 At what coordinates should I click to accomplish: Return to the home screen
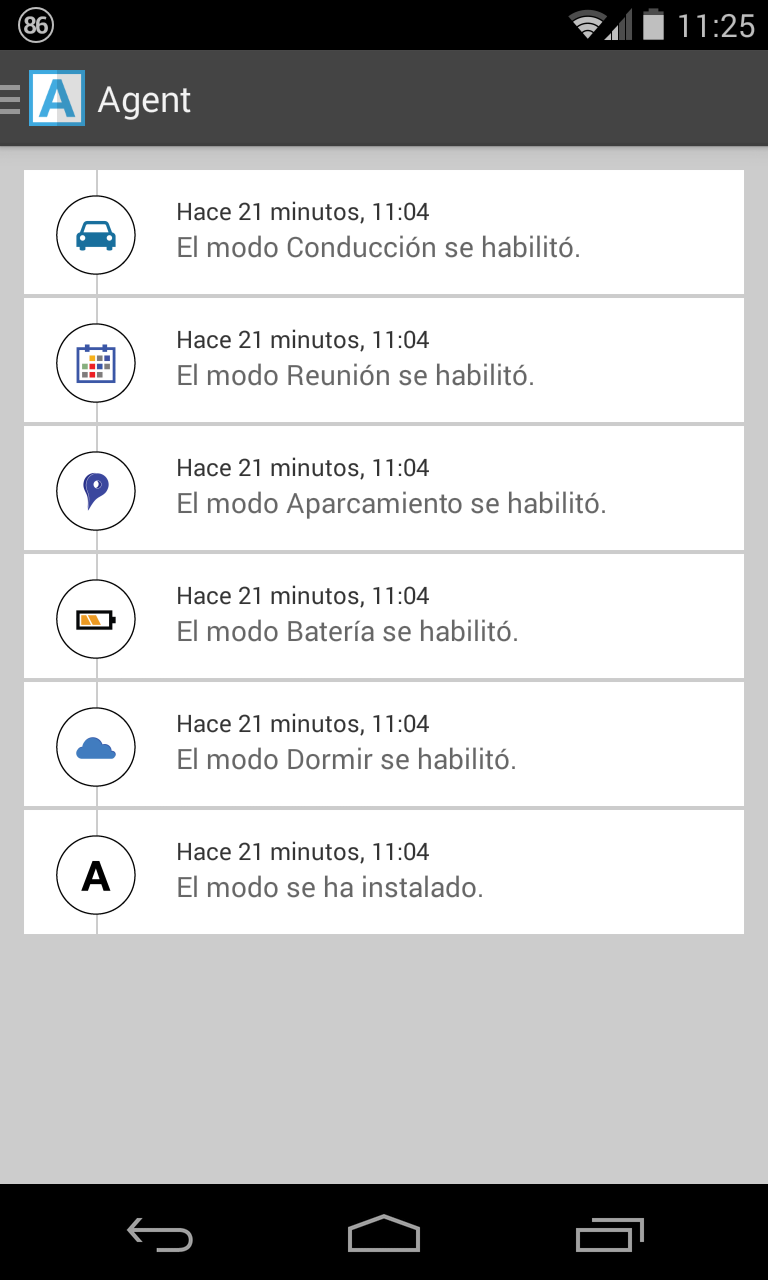point(384,1236)
